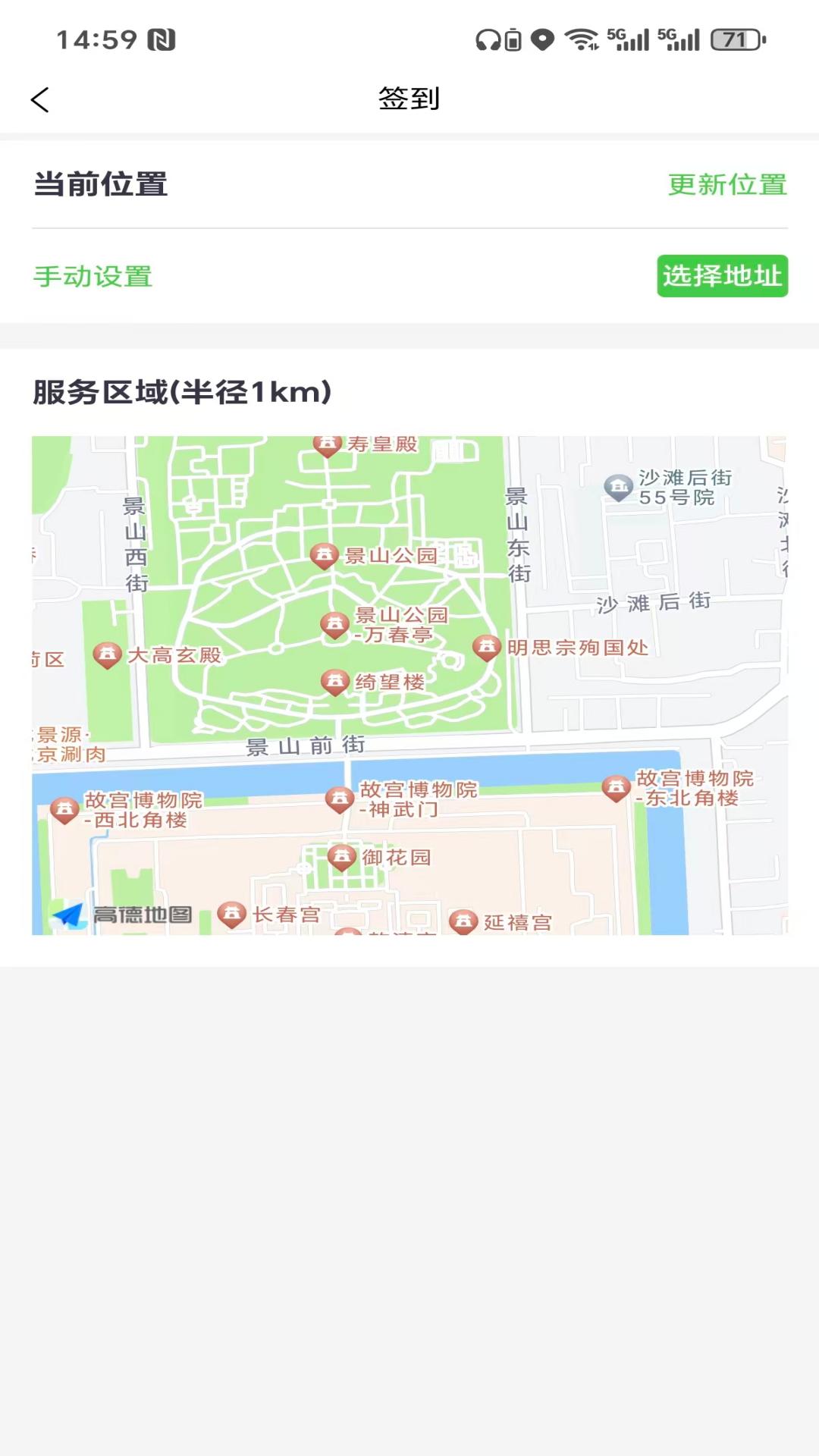Viewport: 819px width, 1456px height.
Task: Tap 手动设置 to set location manually
Action: pos(91,278)
